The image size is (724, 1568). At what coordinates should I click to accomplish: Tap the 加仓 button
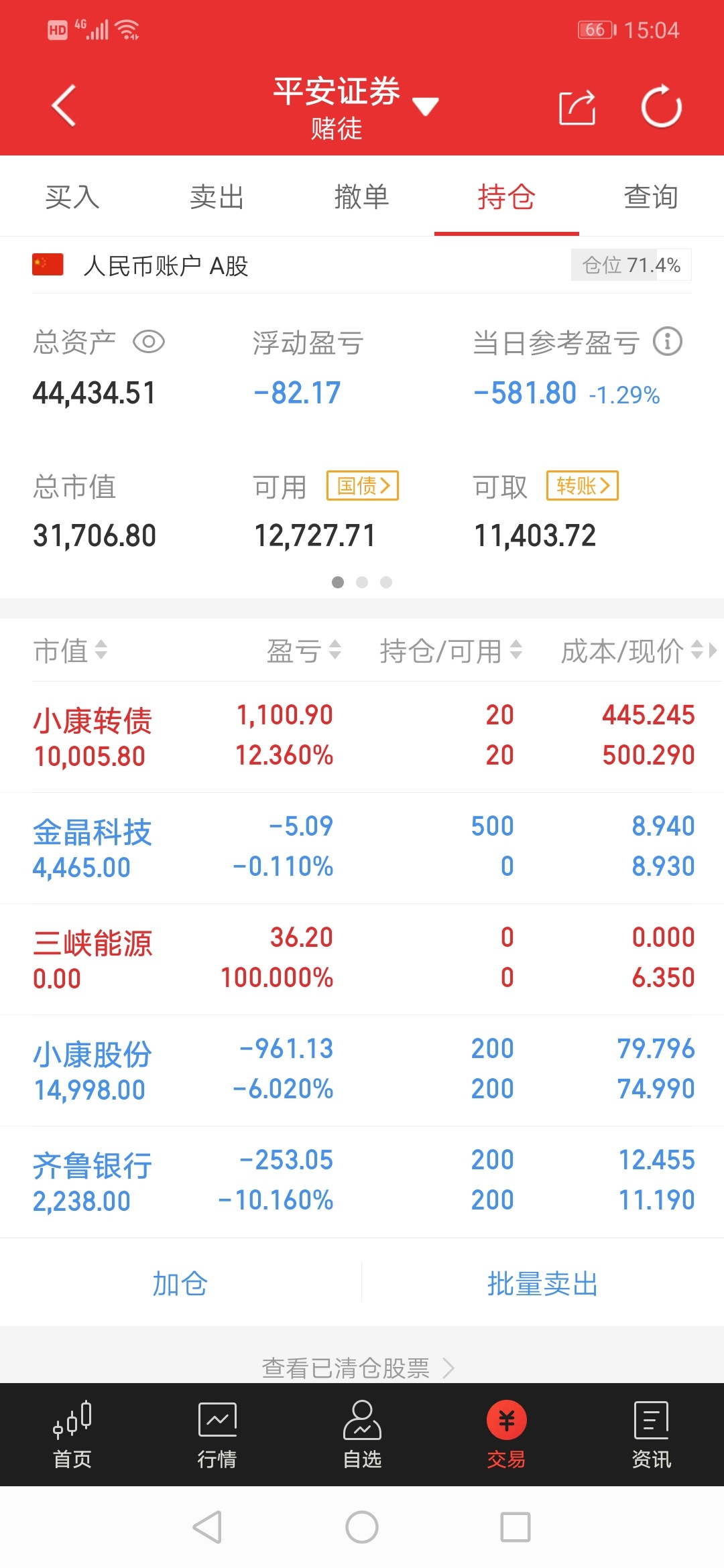click(180, 1284)
